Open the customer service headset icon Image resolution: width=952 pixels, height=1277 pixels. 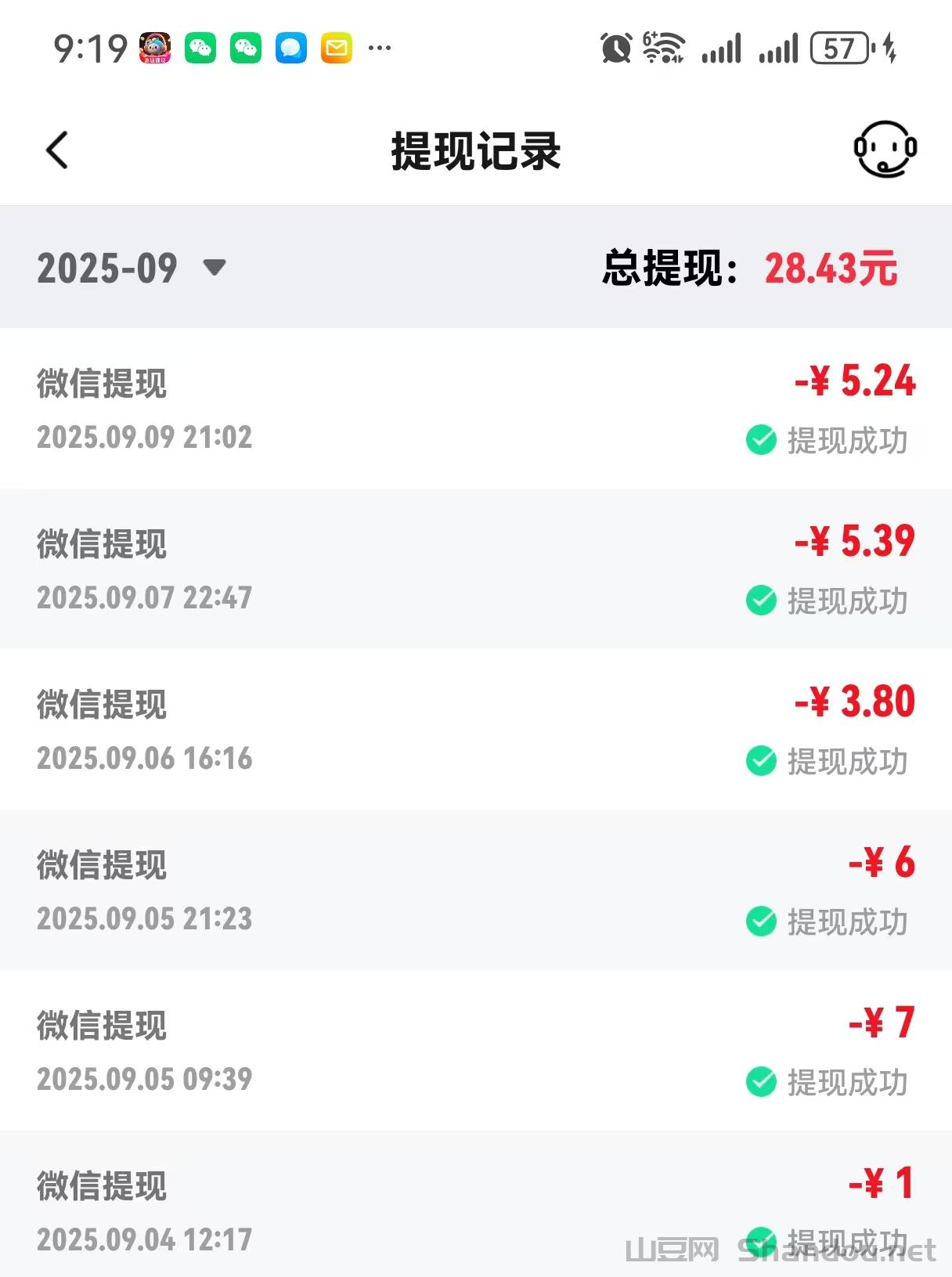(885, 149)
